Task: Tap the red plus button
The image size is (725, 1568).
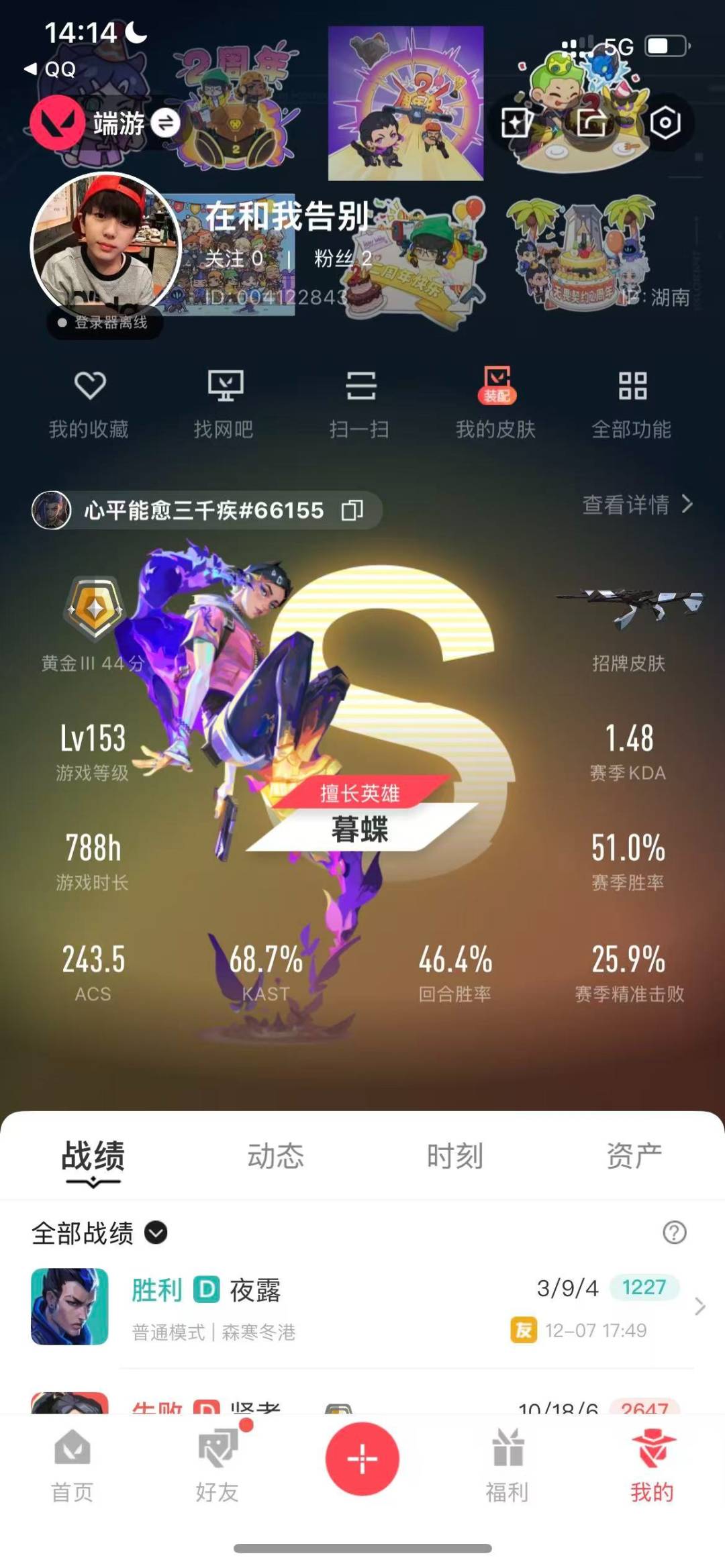Action: click(362, 1458)
